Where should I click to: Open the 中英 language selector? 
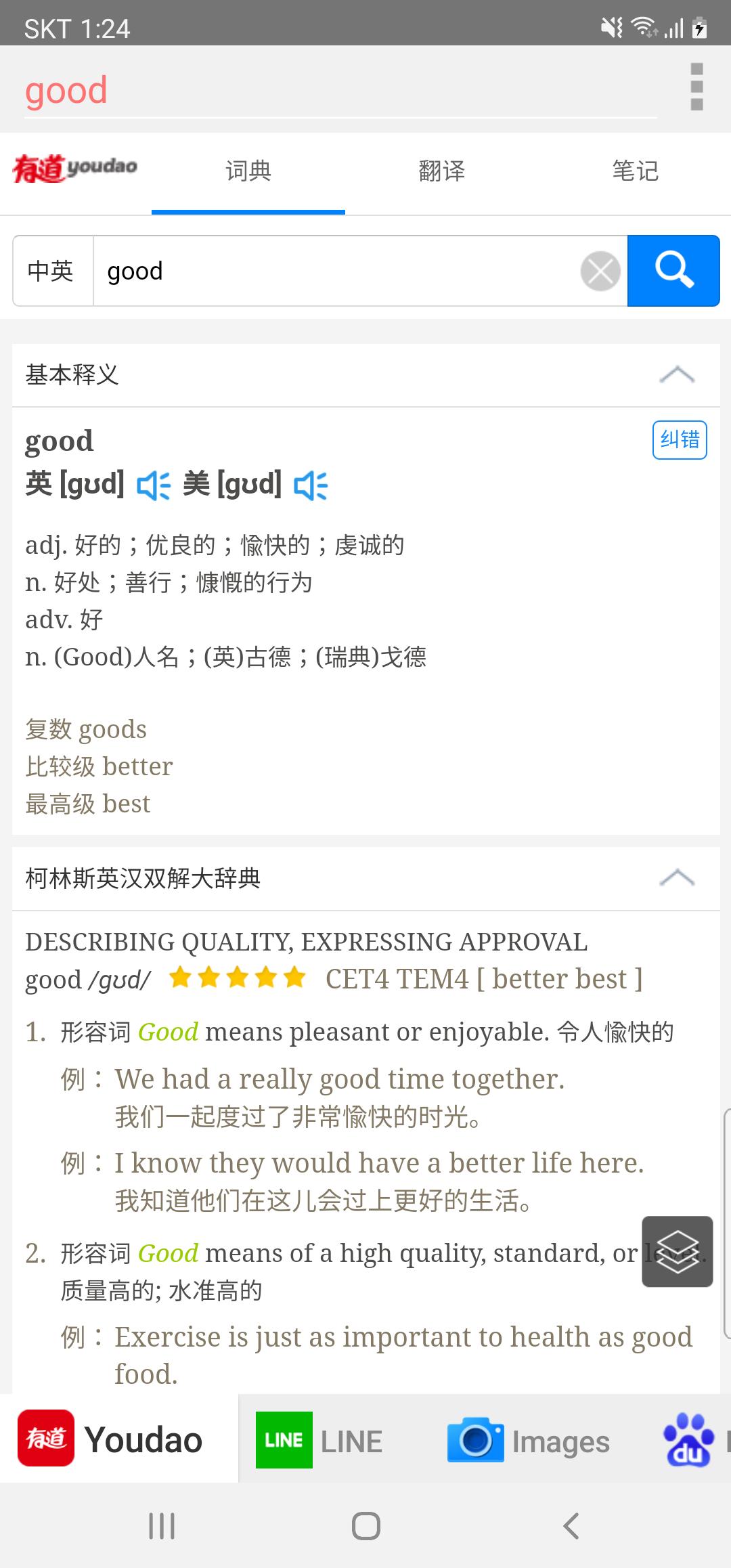51,271
